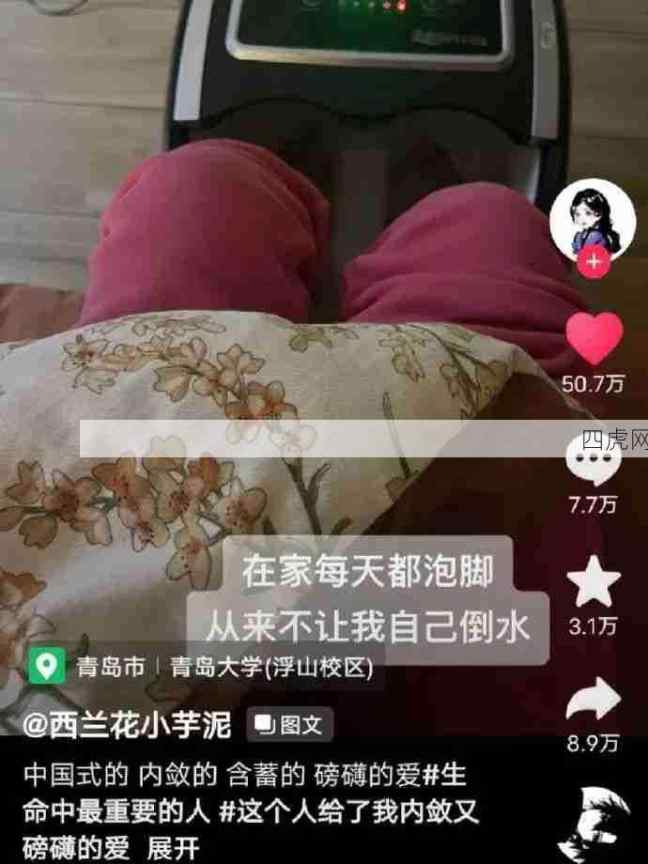The width and height of the screenshot is (648, 864).
Task: Expand the caption with 展开
Action: (174, 849)
